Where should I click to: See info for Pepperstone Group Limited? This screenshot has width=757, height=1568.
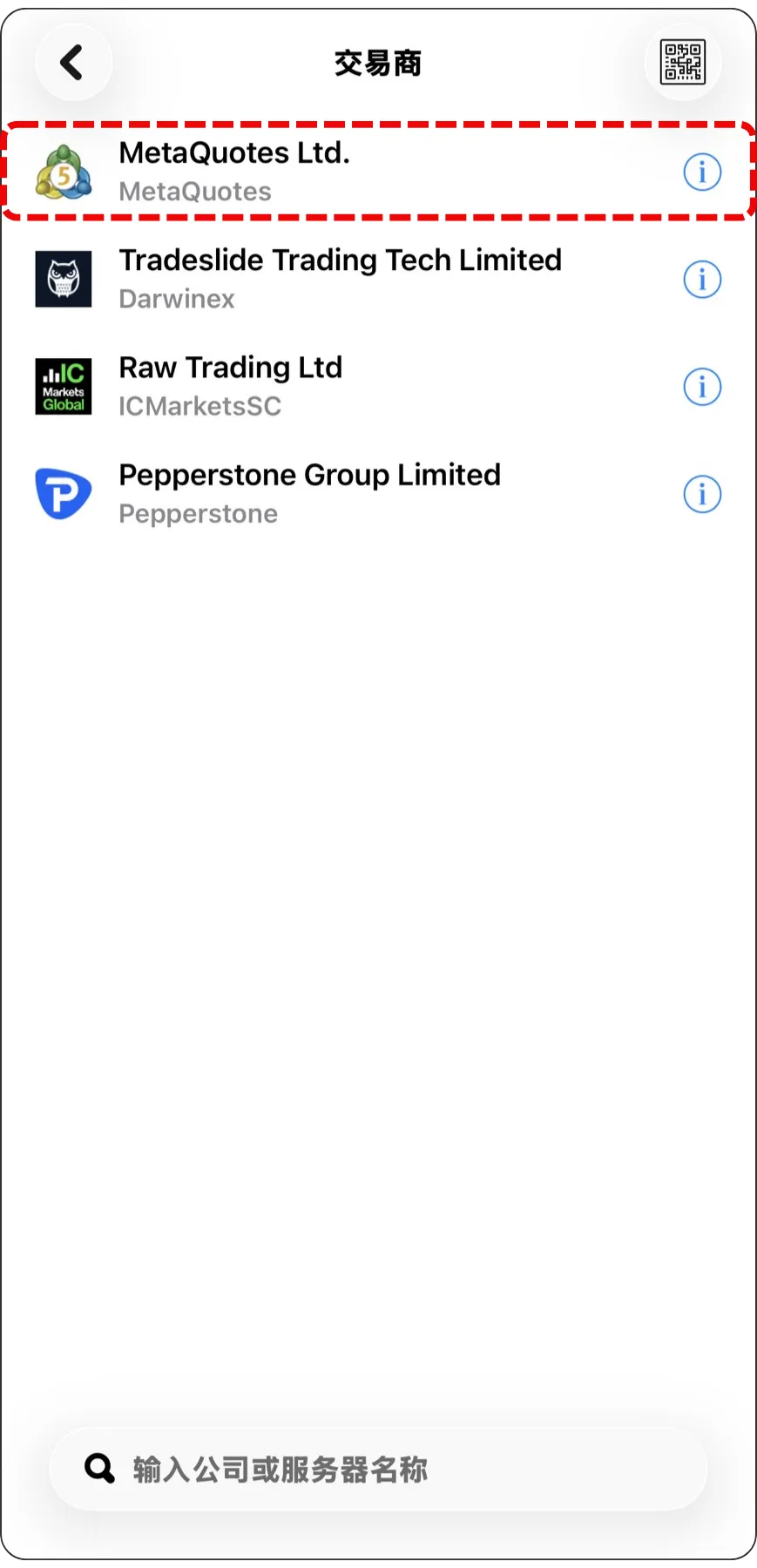point(701,495)
